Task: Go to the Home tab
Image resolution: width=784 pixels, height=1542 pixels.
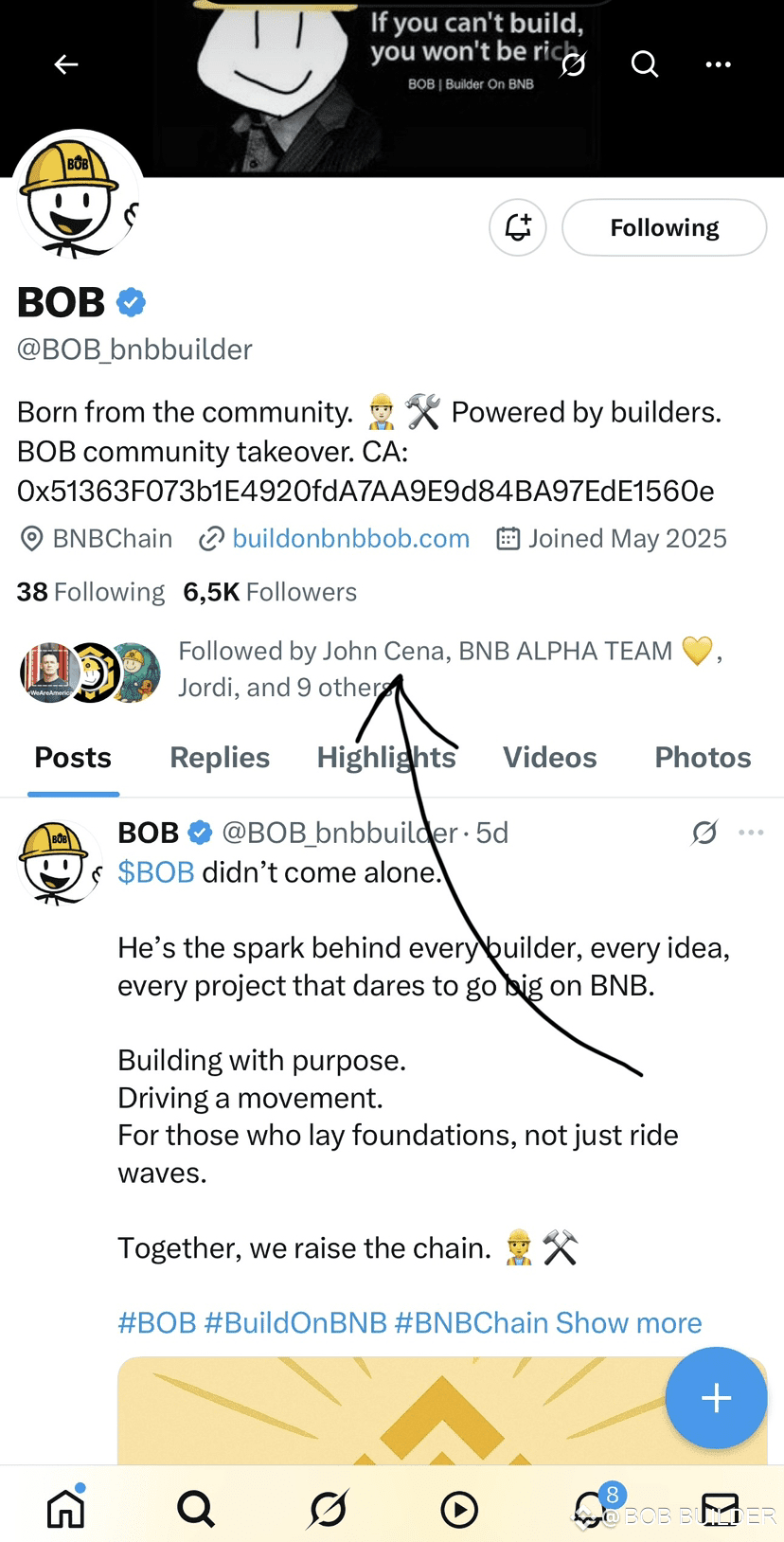Action: coord(66,1509)
